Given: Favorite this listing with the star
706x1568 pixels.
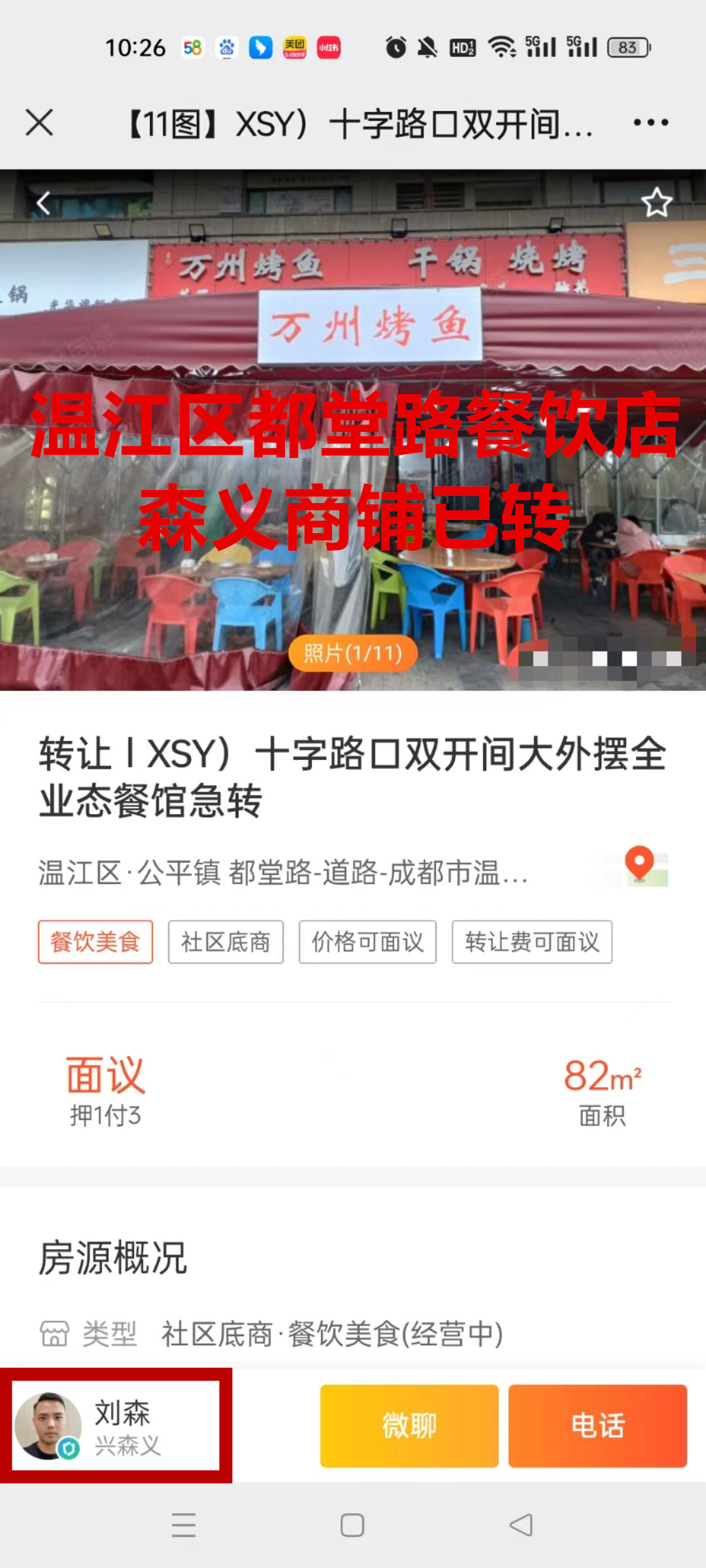Looking at the screenshot, I should coord(656,203).
